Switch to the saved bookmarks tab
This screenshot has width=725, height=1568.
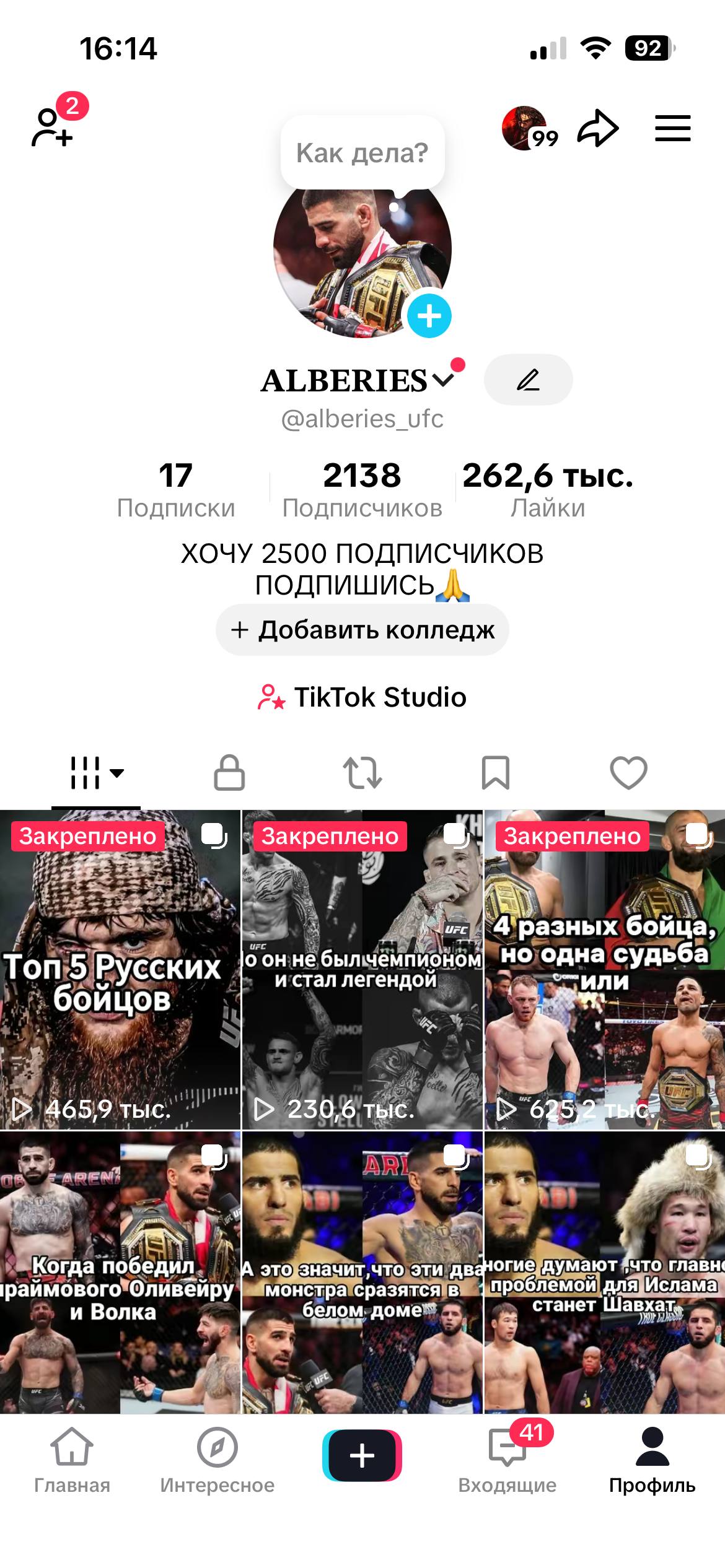pos(495,772)
